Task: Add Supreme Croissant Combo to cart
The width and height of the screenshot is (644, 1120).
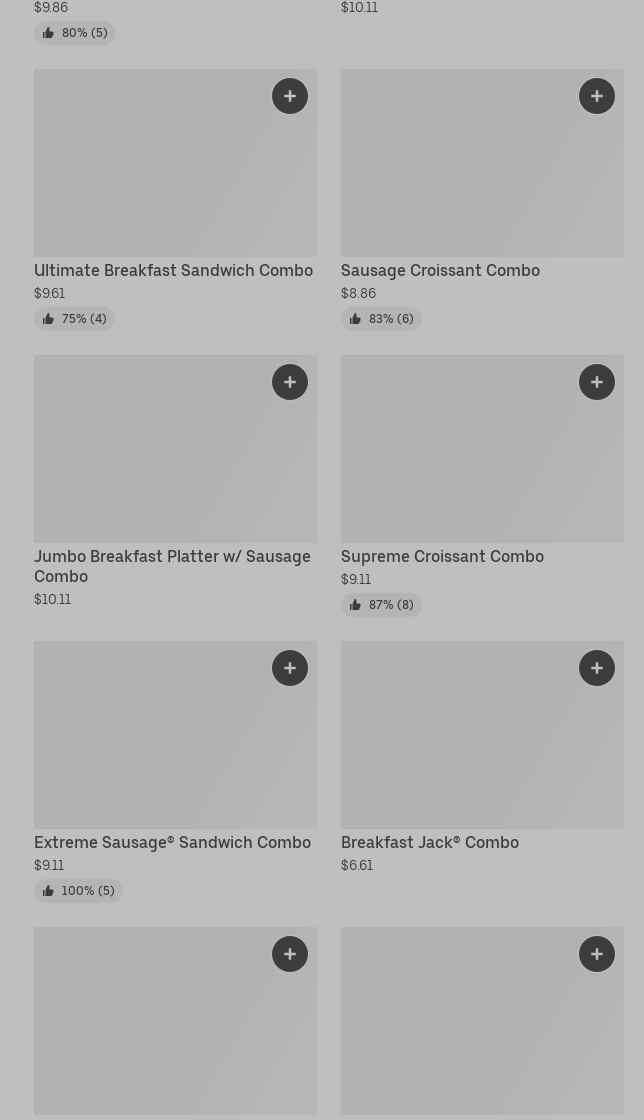Action: pos(597,382)
